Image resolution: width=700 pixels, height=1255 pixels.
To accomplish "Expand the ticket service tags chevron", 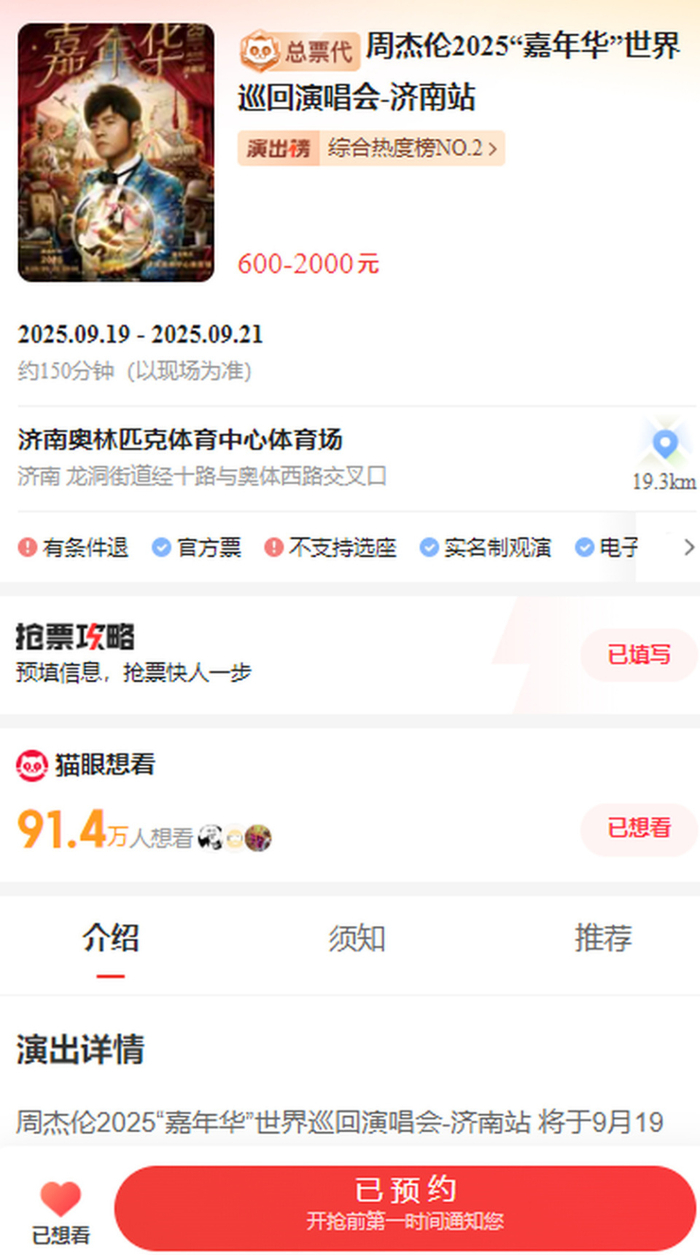I will (688, 547).
